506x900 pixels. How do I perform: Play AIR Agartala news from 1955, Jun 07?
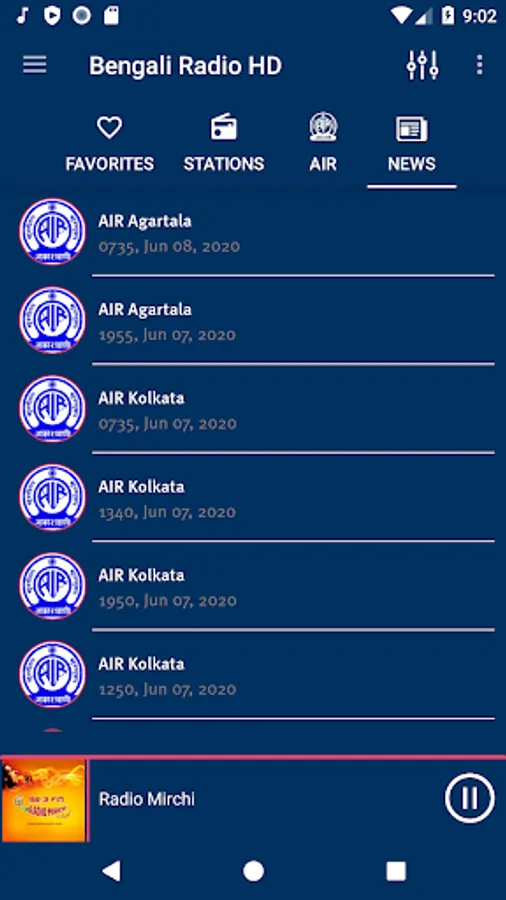tap(253, 321)
